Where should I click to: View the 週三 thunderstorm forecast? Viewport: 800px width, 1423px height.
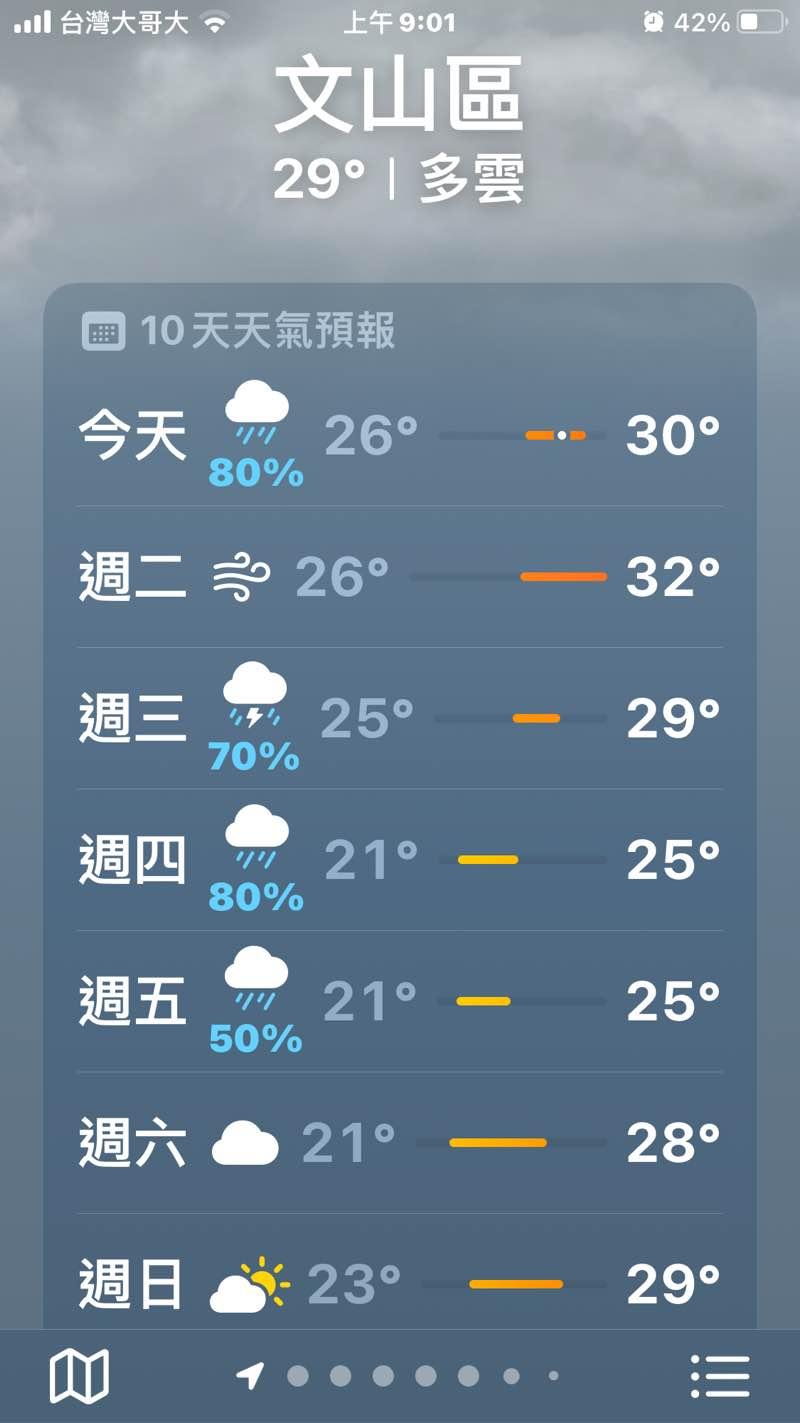click(400, 718)
